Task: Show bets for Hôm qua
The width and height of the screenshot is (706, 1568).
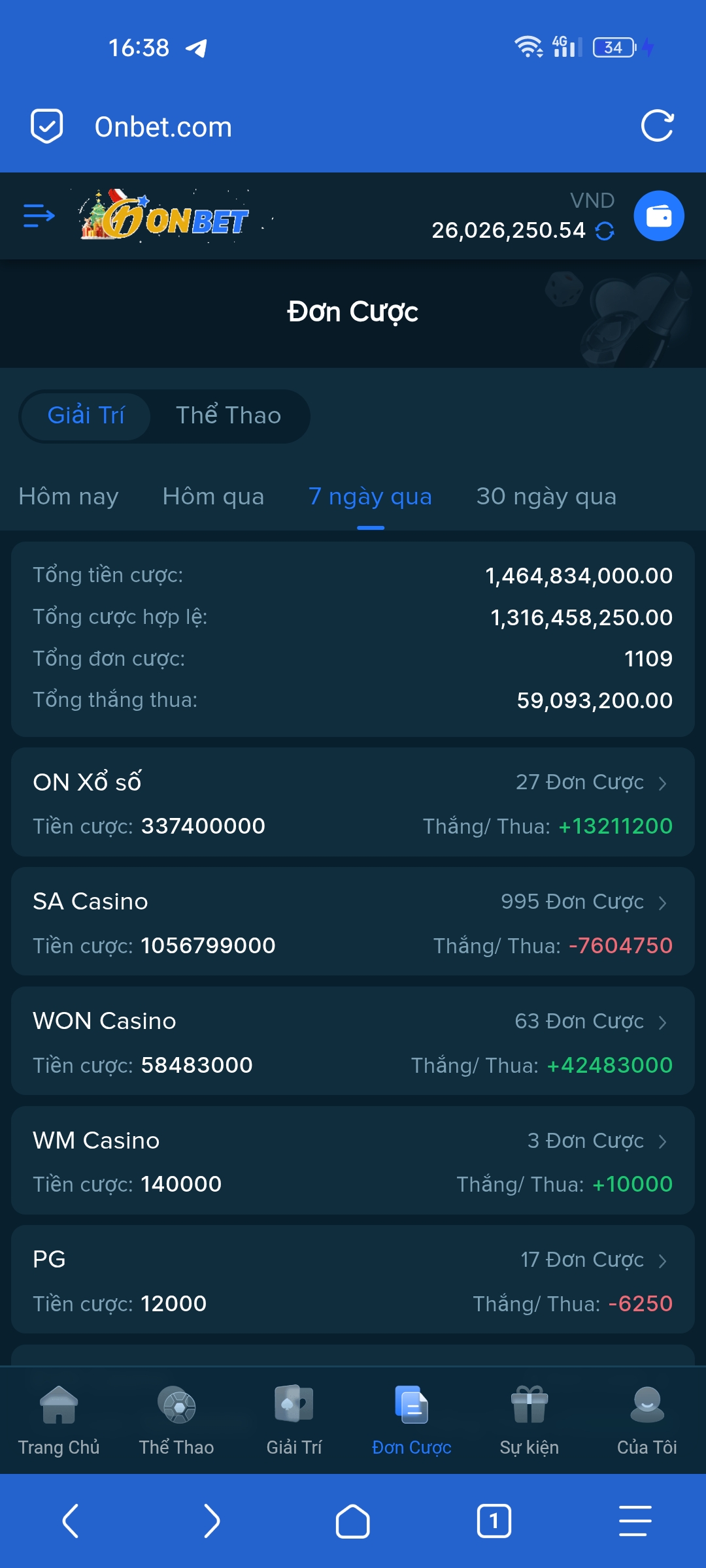Action: click(x=213, y=497)
